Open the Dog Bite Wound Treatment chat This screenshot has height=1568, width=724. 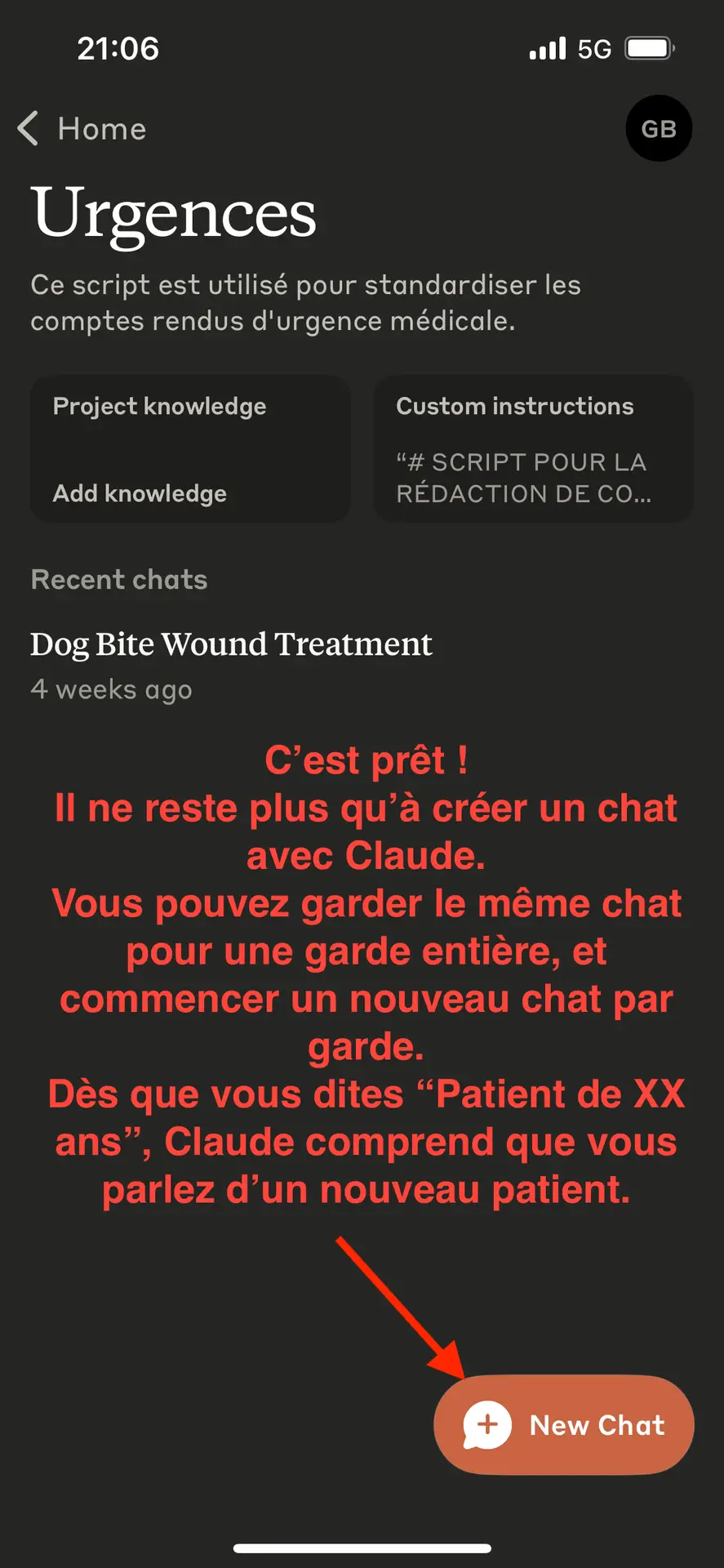231,644
